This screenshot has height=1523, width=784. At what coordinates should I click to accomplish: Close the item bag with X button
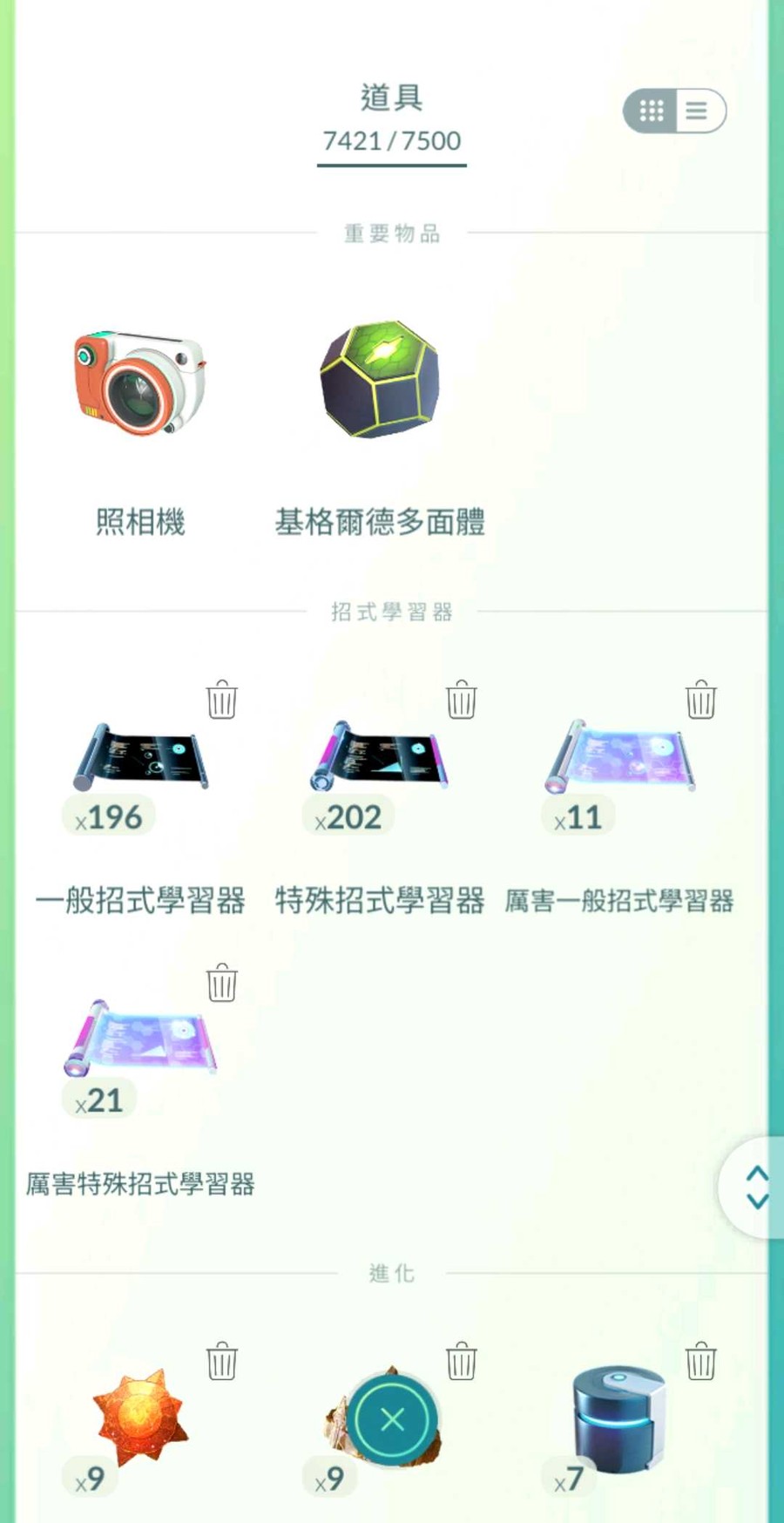pyautogui.click(x=393, y=1420)
